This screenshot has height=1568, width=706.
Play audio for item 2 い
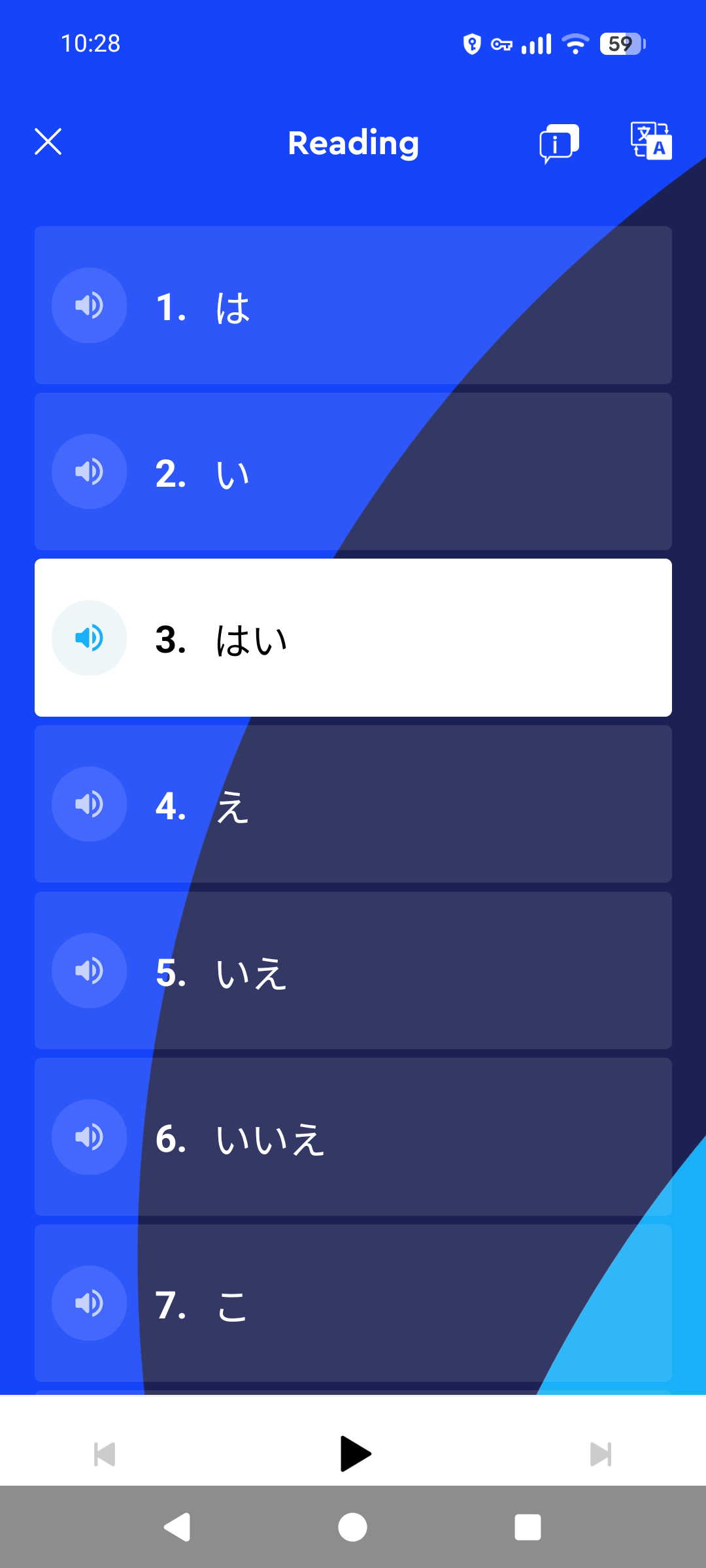pyautogui.click(x=89, y=472)
